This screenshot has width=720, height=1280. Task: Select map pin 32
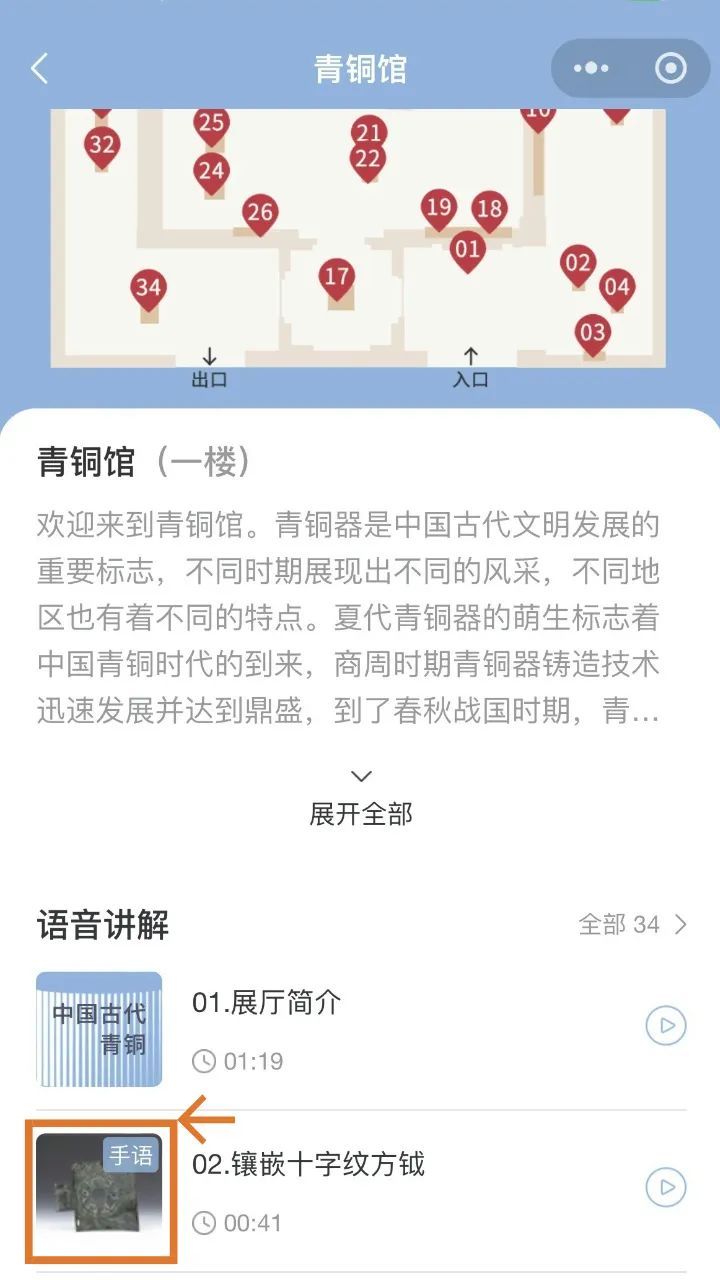(x=102, y=146)
